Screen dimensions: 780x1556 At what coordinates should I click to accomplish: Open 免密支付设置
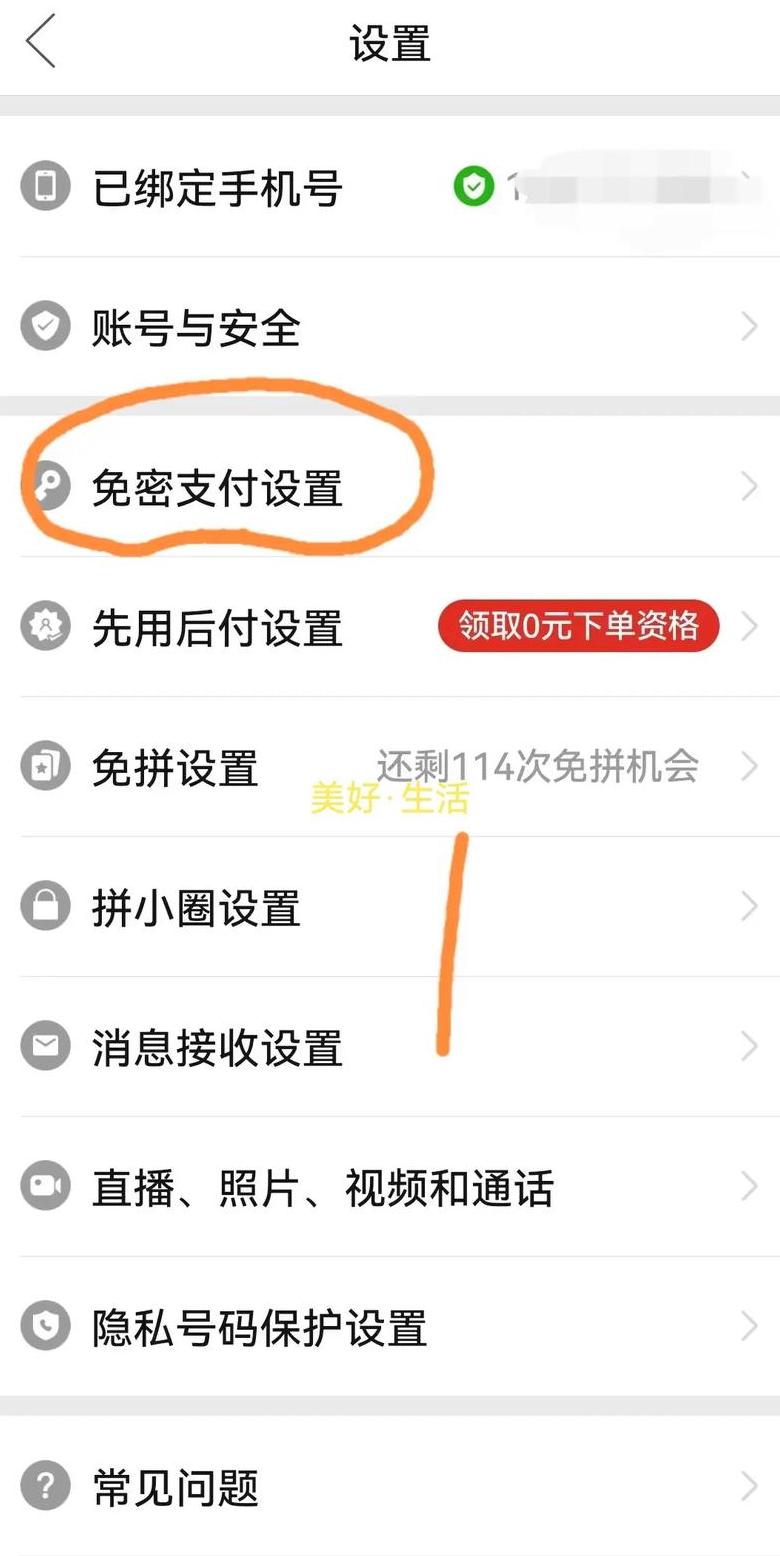click(x=390, y=487)
